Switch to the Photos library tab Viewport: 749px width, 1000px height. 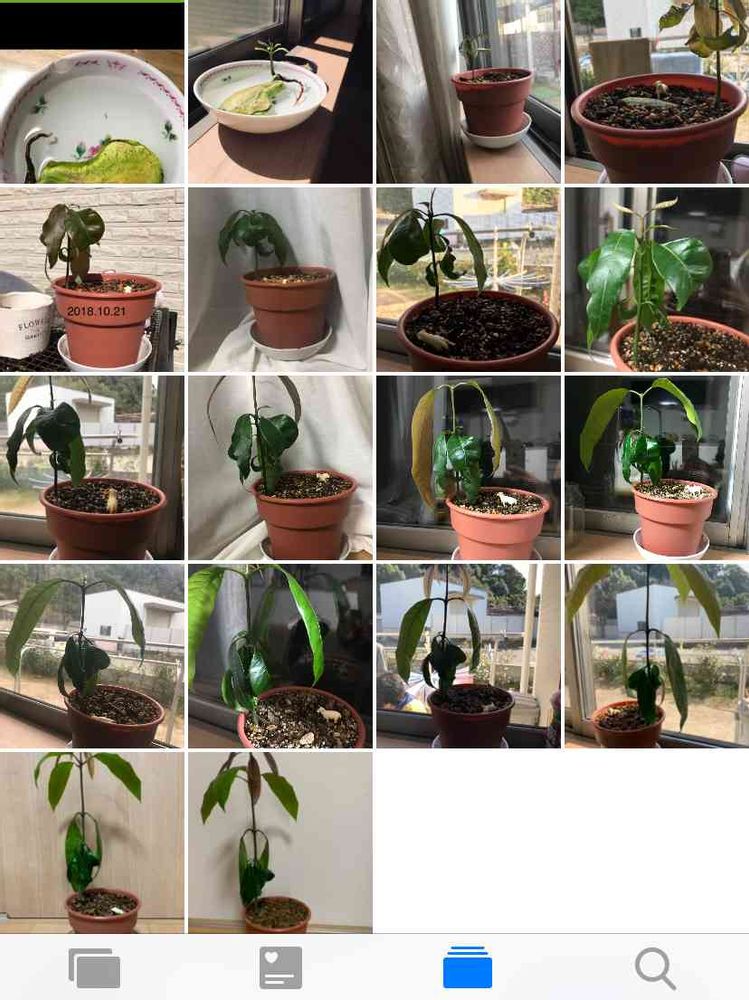pyautogui.click(x=94, y=968)
